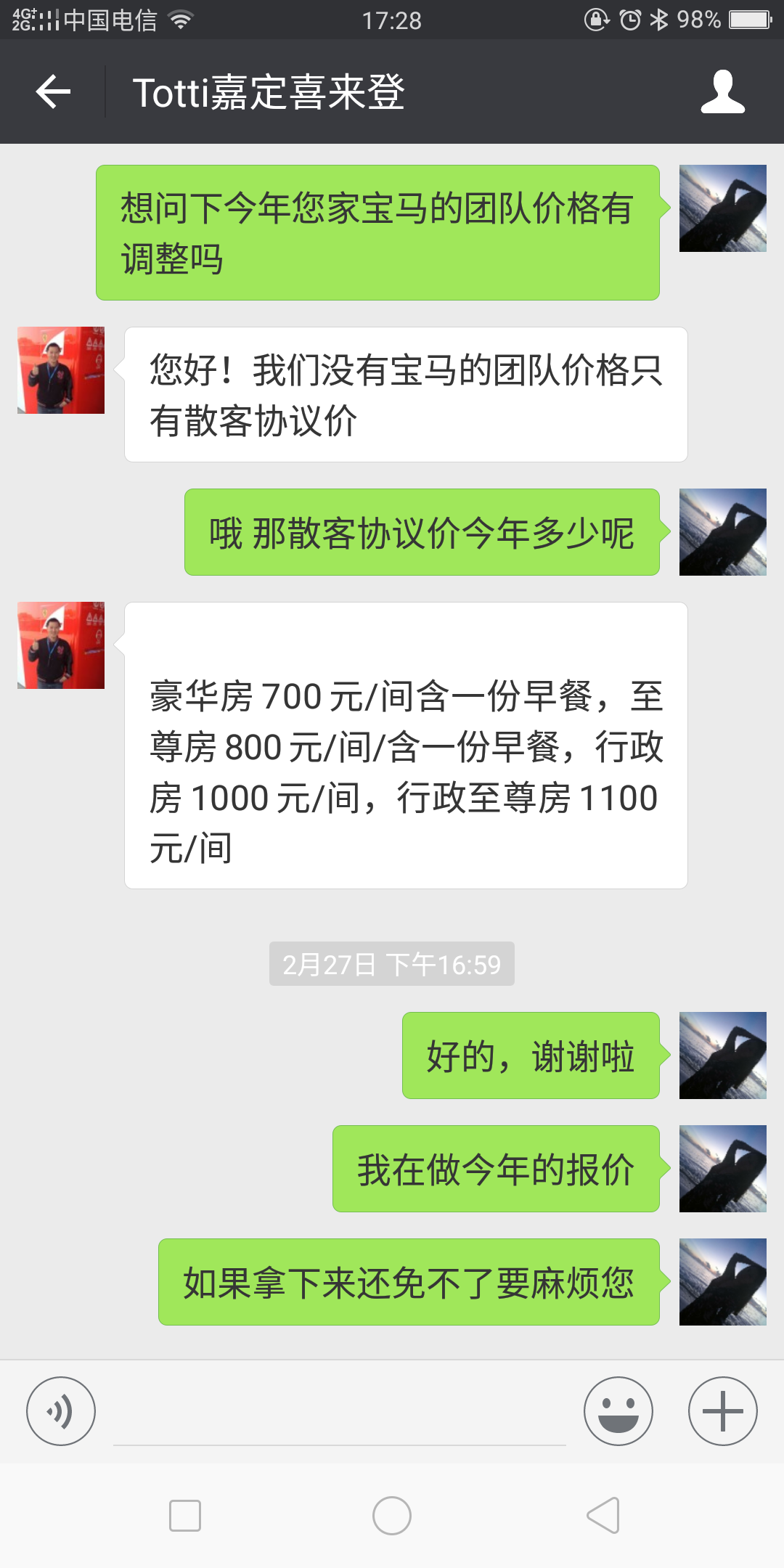This screenshot has height=1568, width=784.
Task: Tap the system home button
Action: (x=392, y=1516)
